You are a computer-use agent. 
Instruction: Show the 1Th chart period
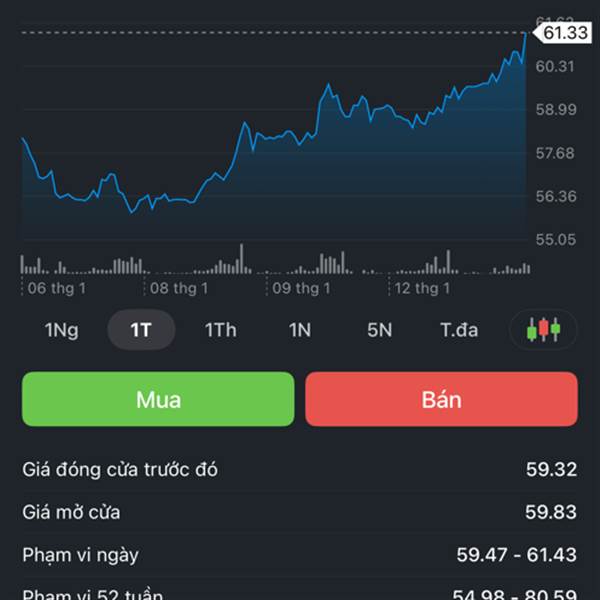point(220,330)
